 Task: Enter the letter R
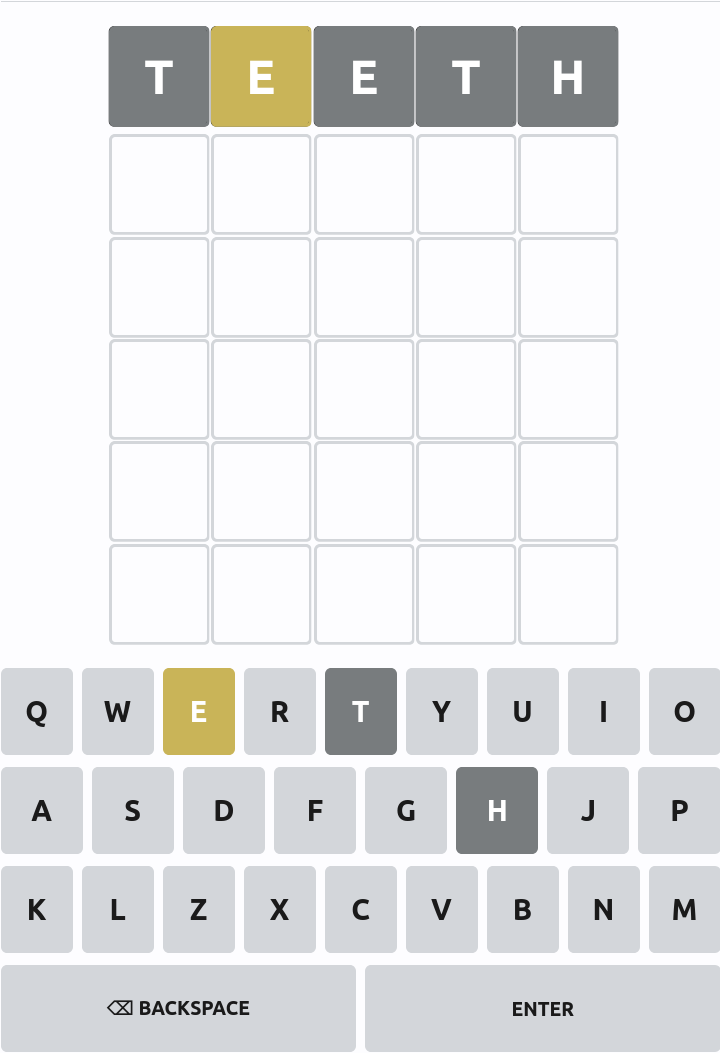280,711
